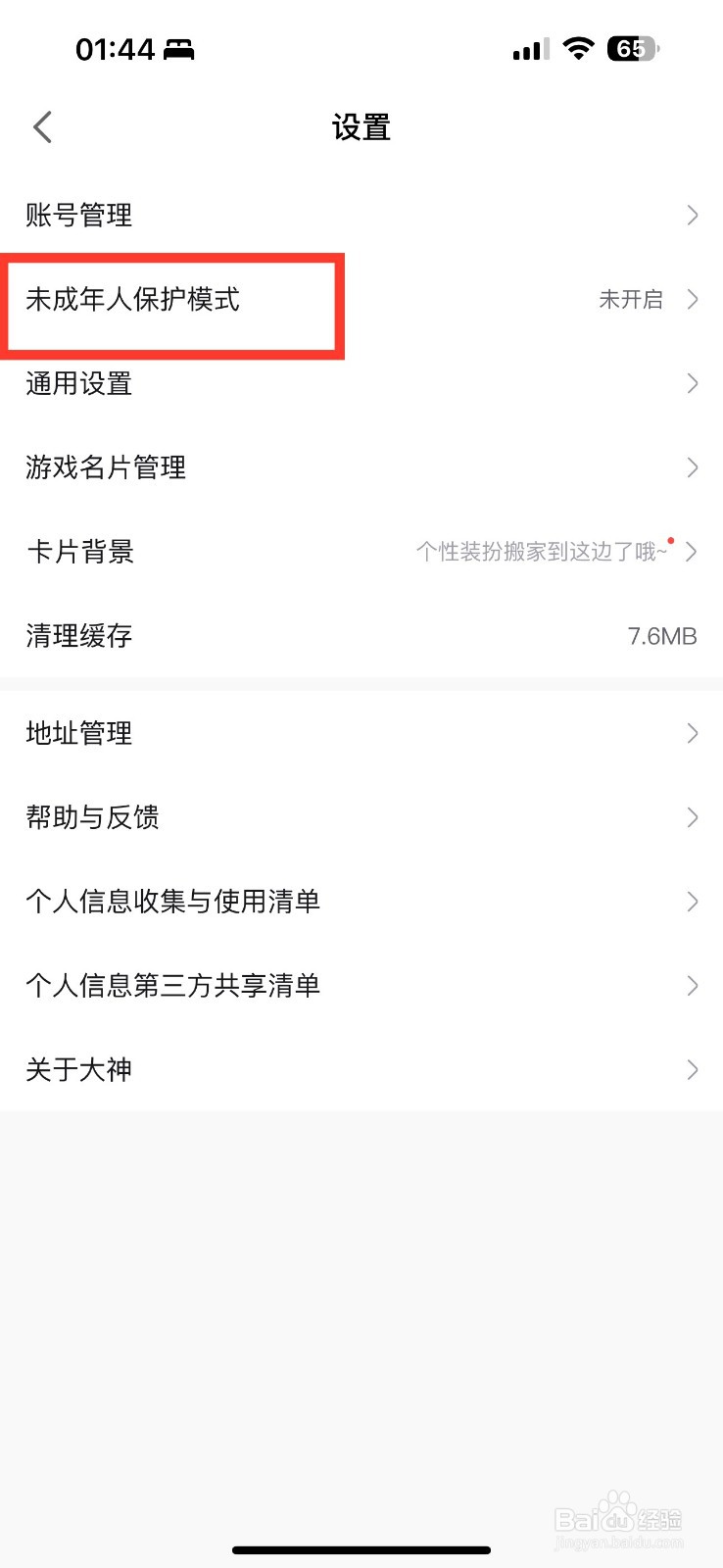Expand the 通用设置 row chevron

pyautogui.click(x=692, y=383)
